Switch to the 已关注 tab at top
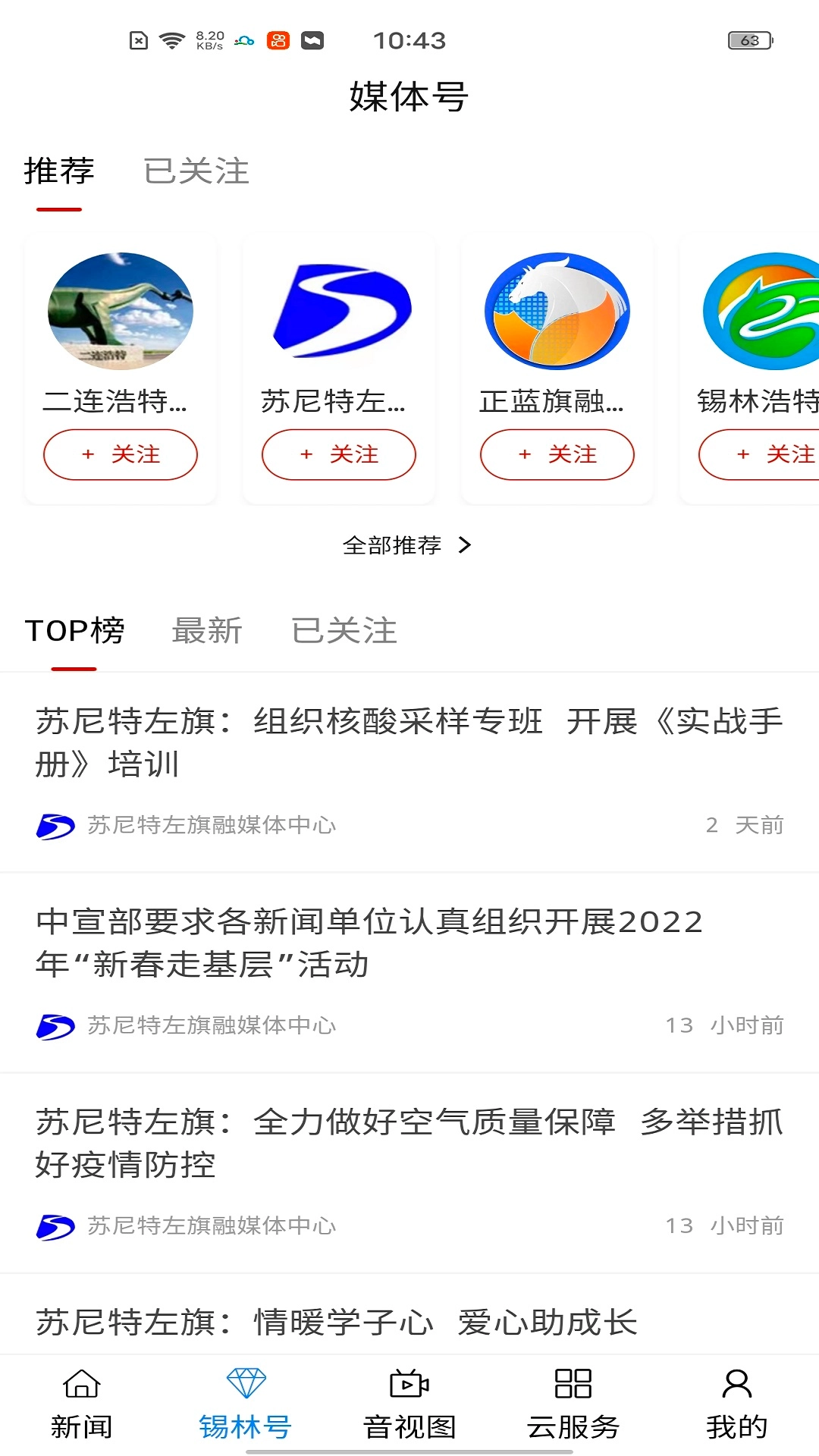819x1456 pixels. [196, 172]
